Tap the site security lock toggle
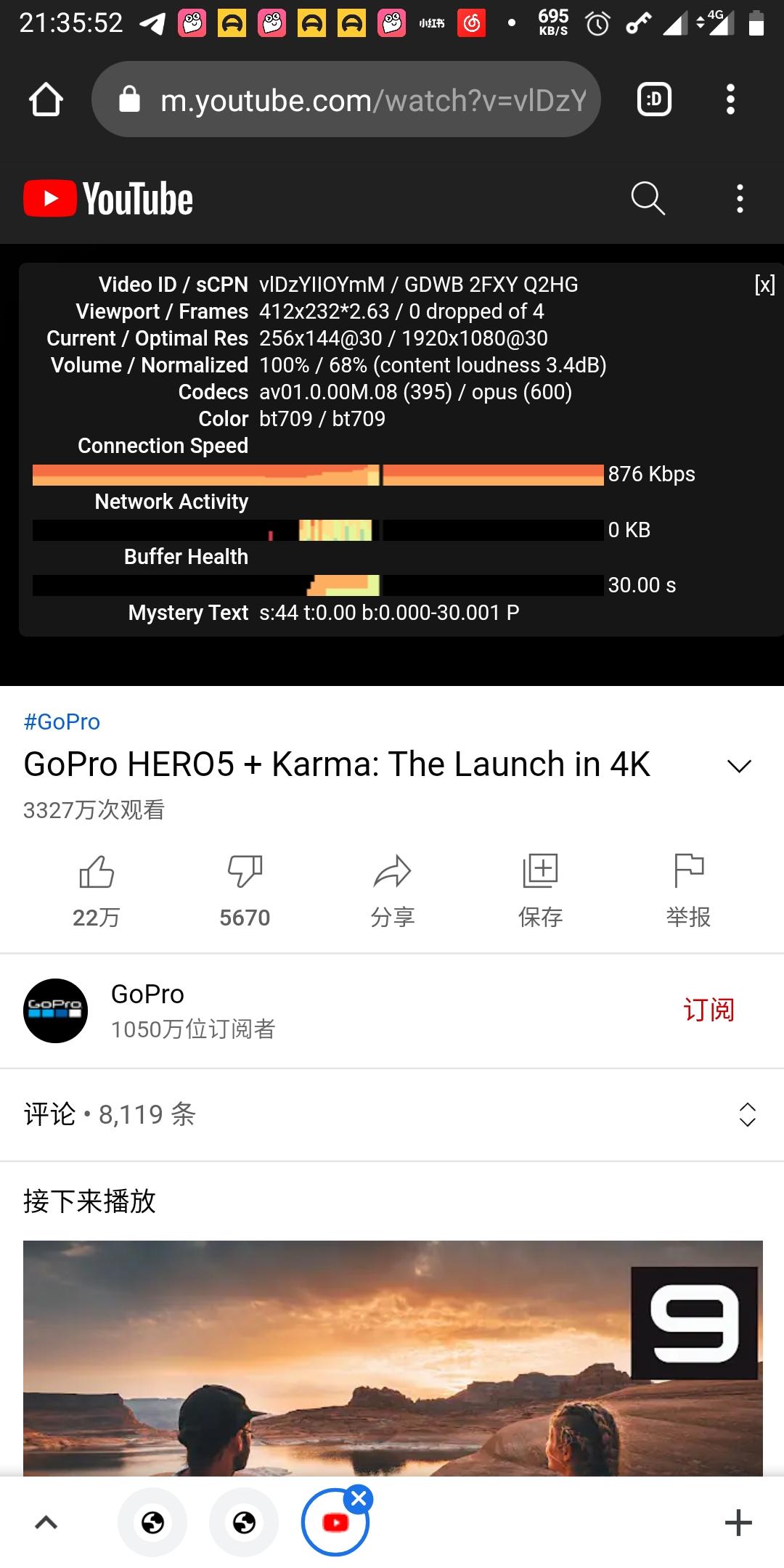784x1568 pixels. click(x=129, y=99)
